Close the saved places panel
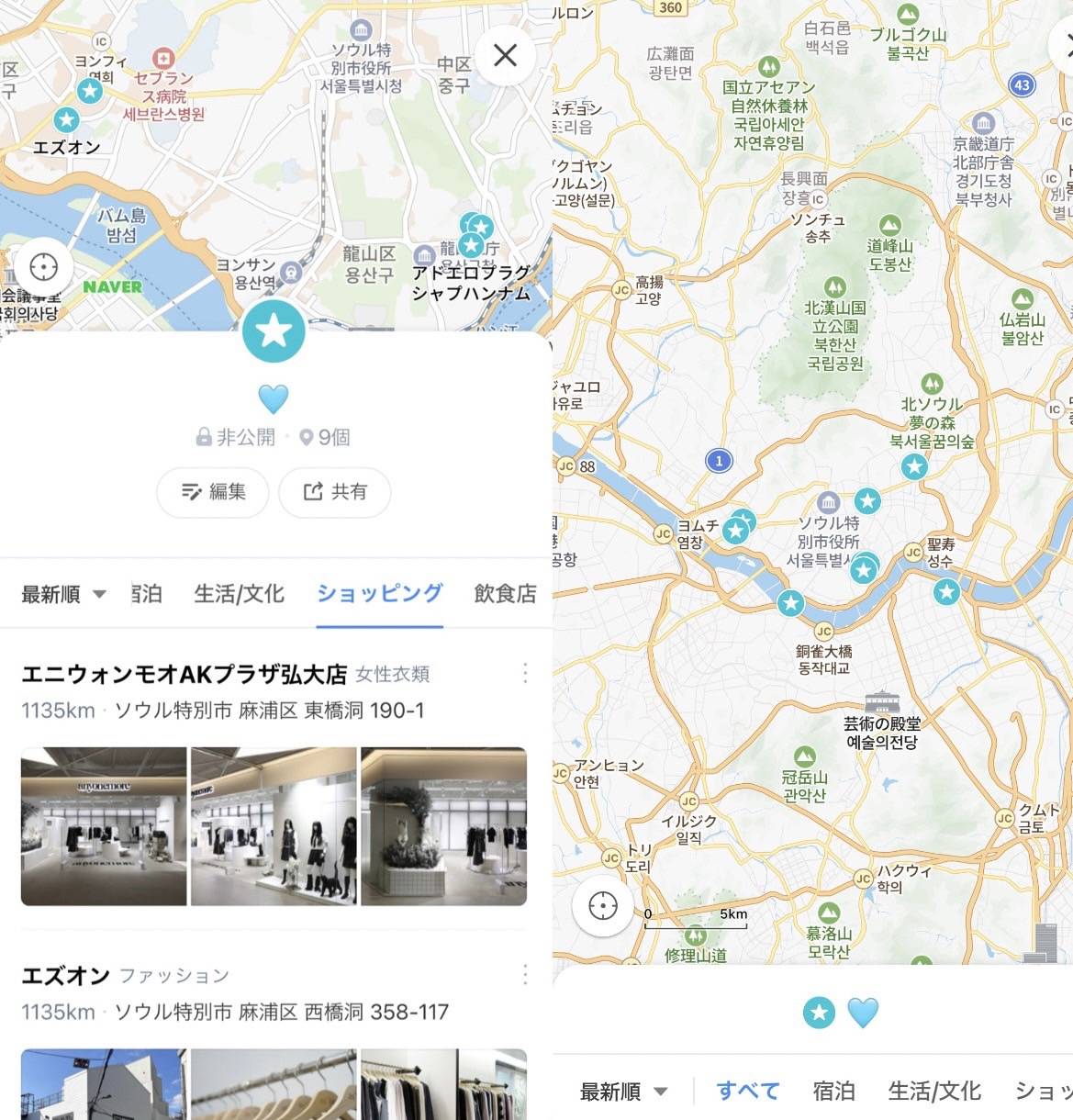This screenshot has width=1073, height=1120. [505, 56]
